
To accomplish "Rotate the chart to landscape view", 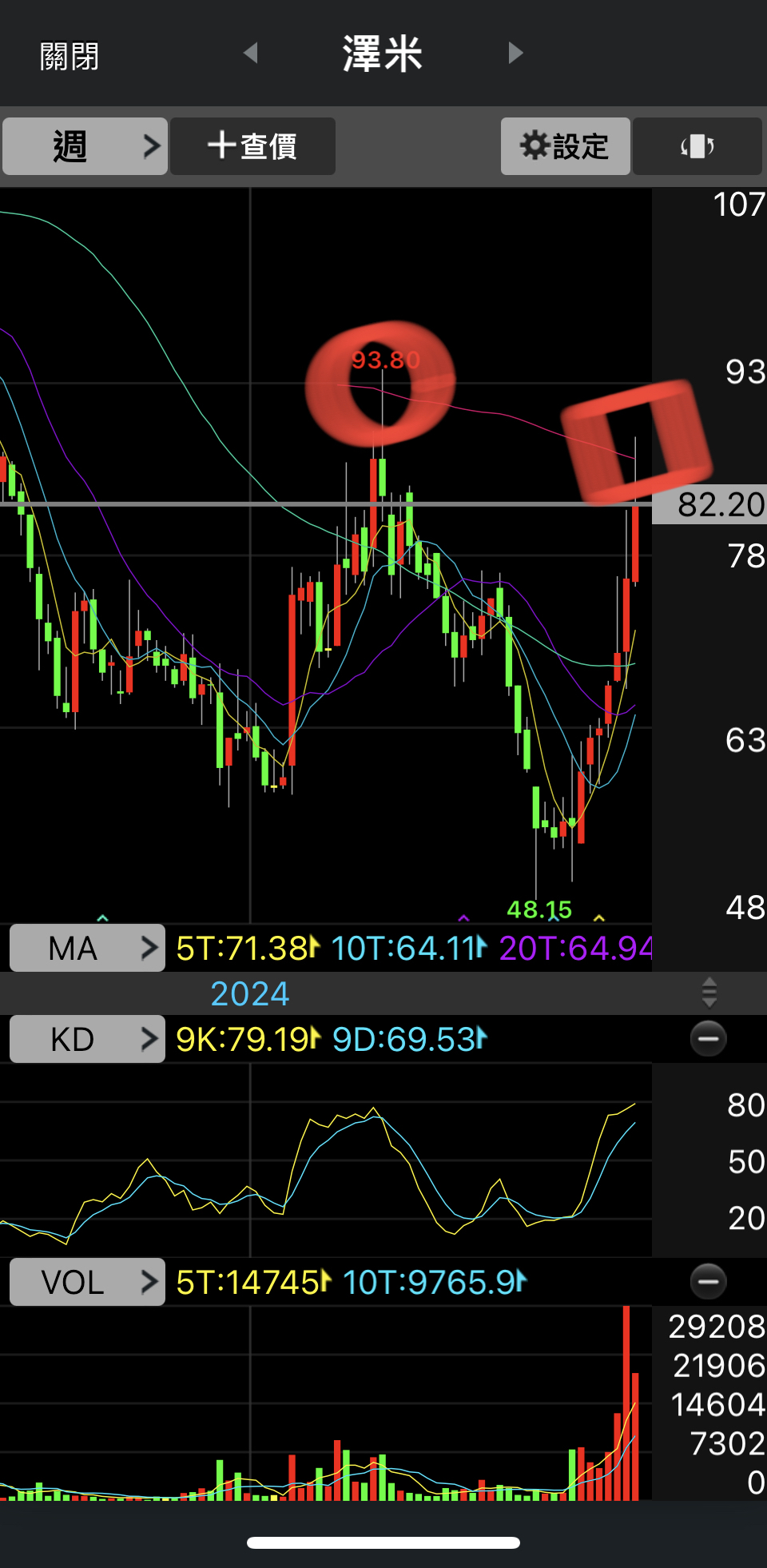I will click(697, 146).
